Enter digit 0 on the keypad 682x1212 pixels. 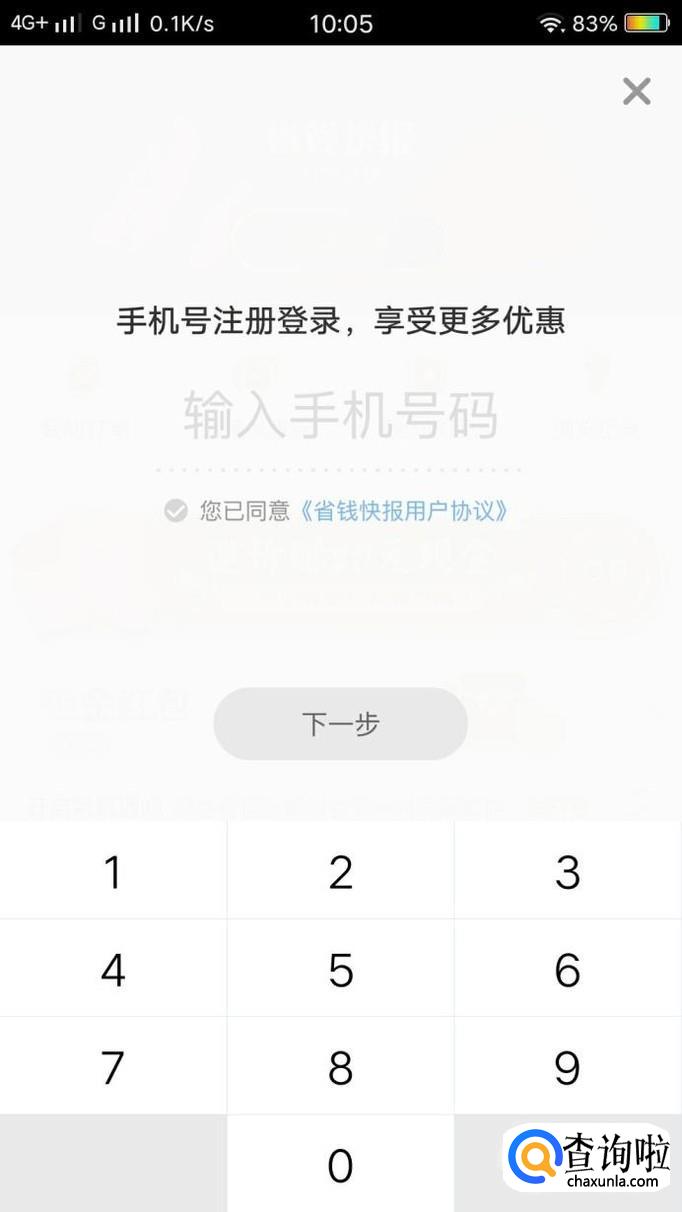point(340,1164)
